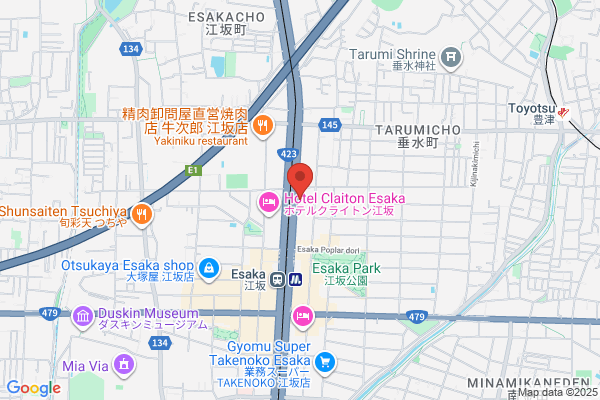Screen dimensions: 600x400
Task: Open the Google logo link
Action: click(x=34, y=388)
